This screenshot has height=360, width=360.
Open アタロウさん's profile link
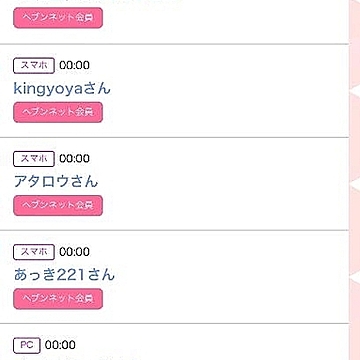point(56,182)
